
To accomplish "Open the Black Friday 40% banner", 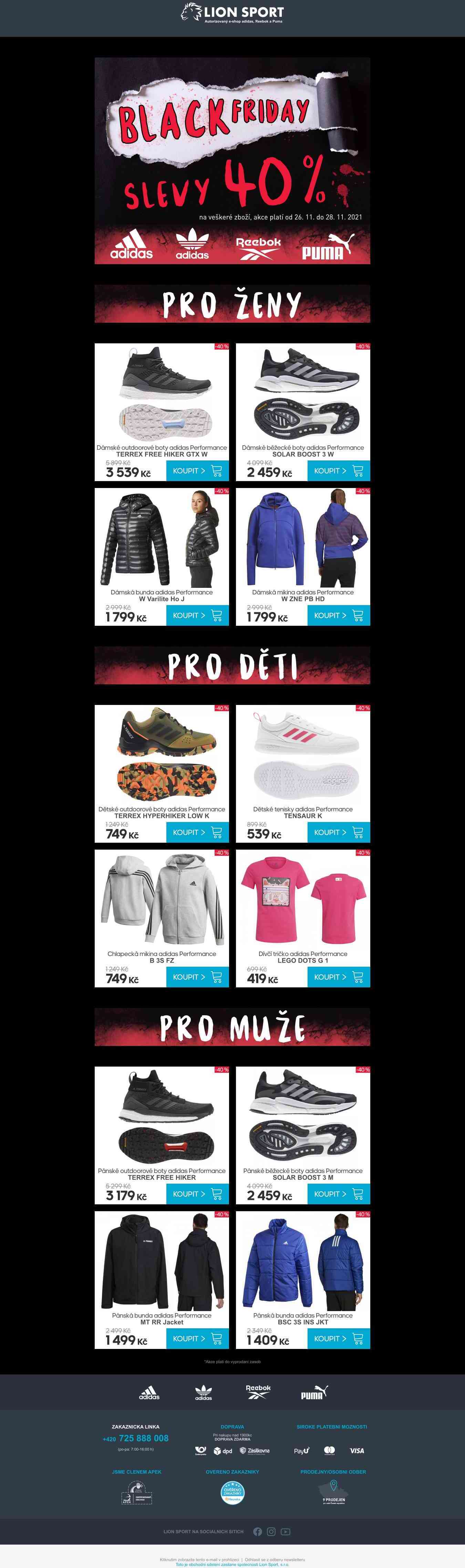I will point(232,161).
